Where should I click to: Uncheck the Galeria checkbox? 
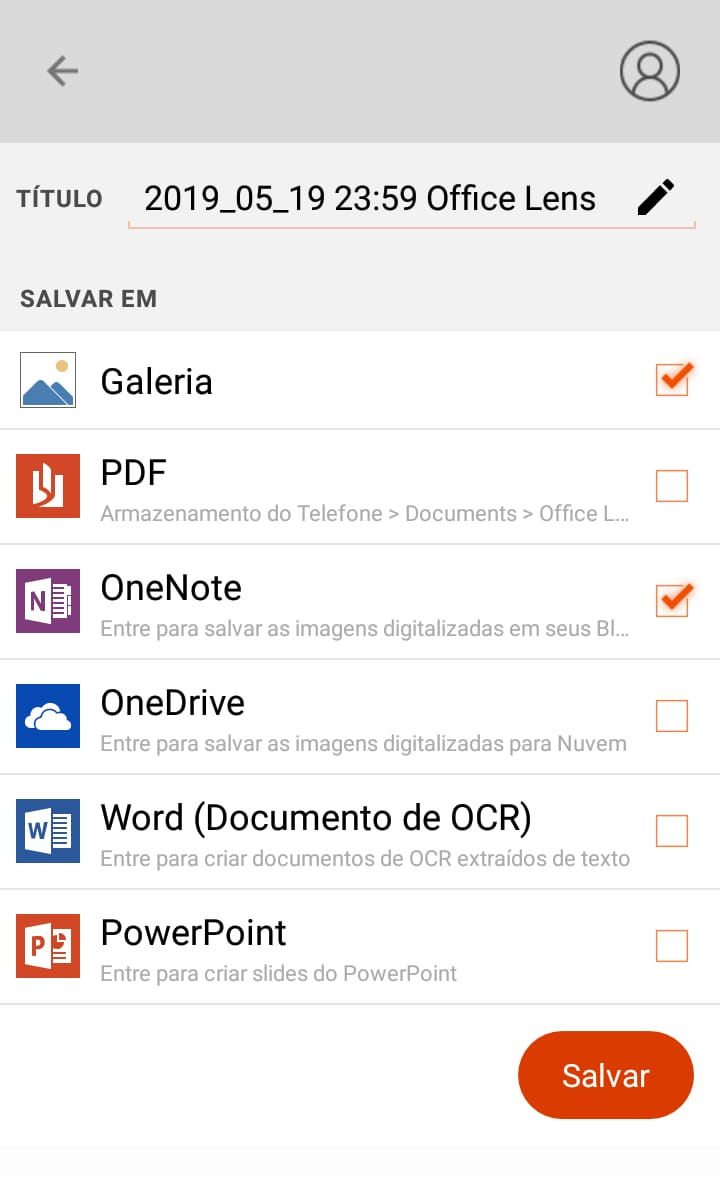pyautogui.click(x=672, y=379)
